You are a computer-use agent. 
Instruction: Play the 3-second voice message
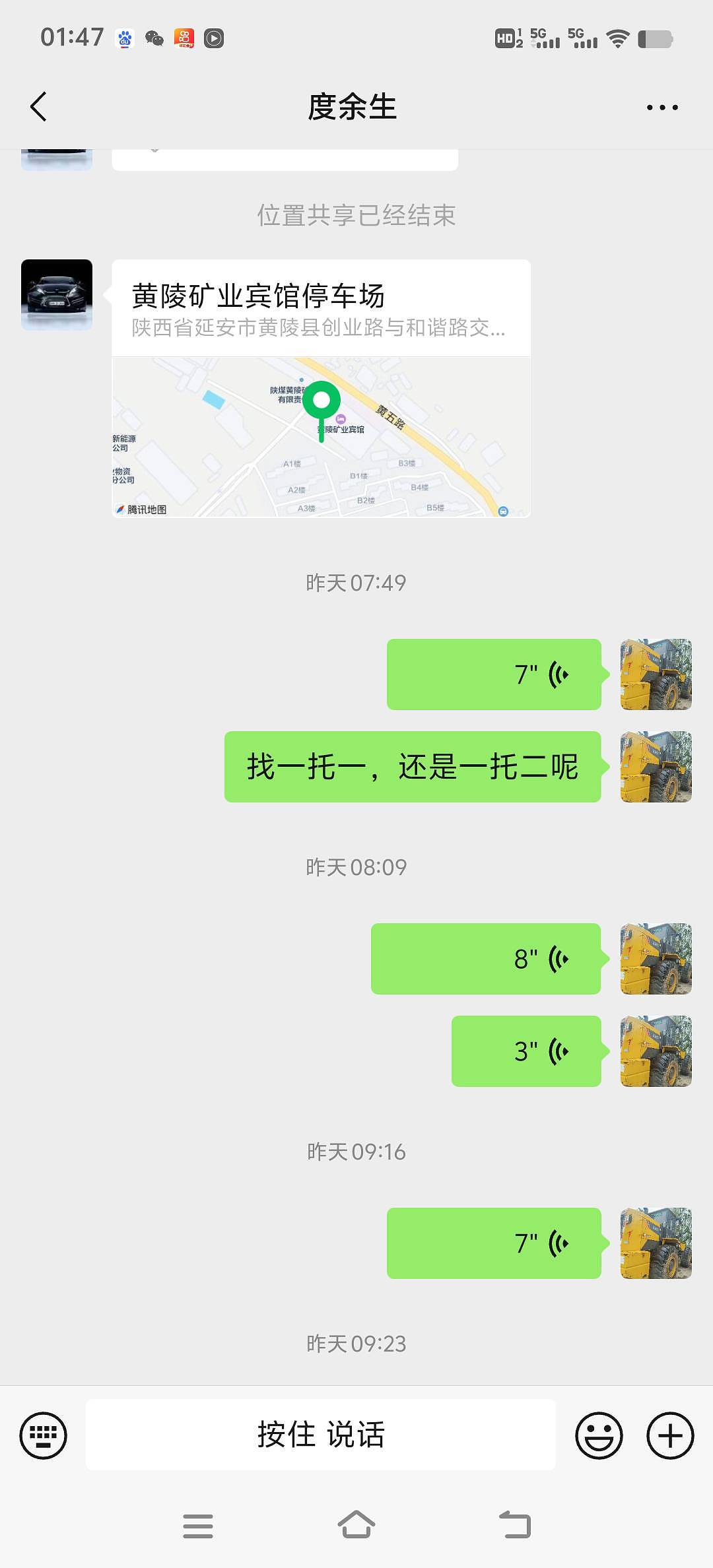click(x=526, y=1051)
